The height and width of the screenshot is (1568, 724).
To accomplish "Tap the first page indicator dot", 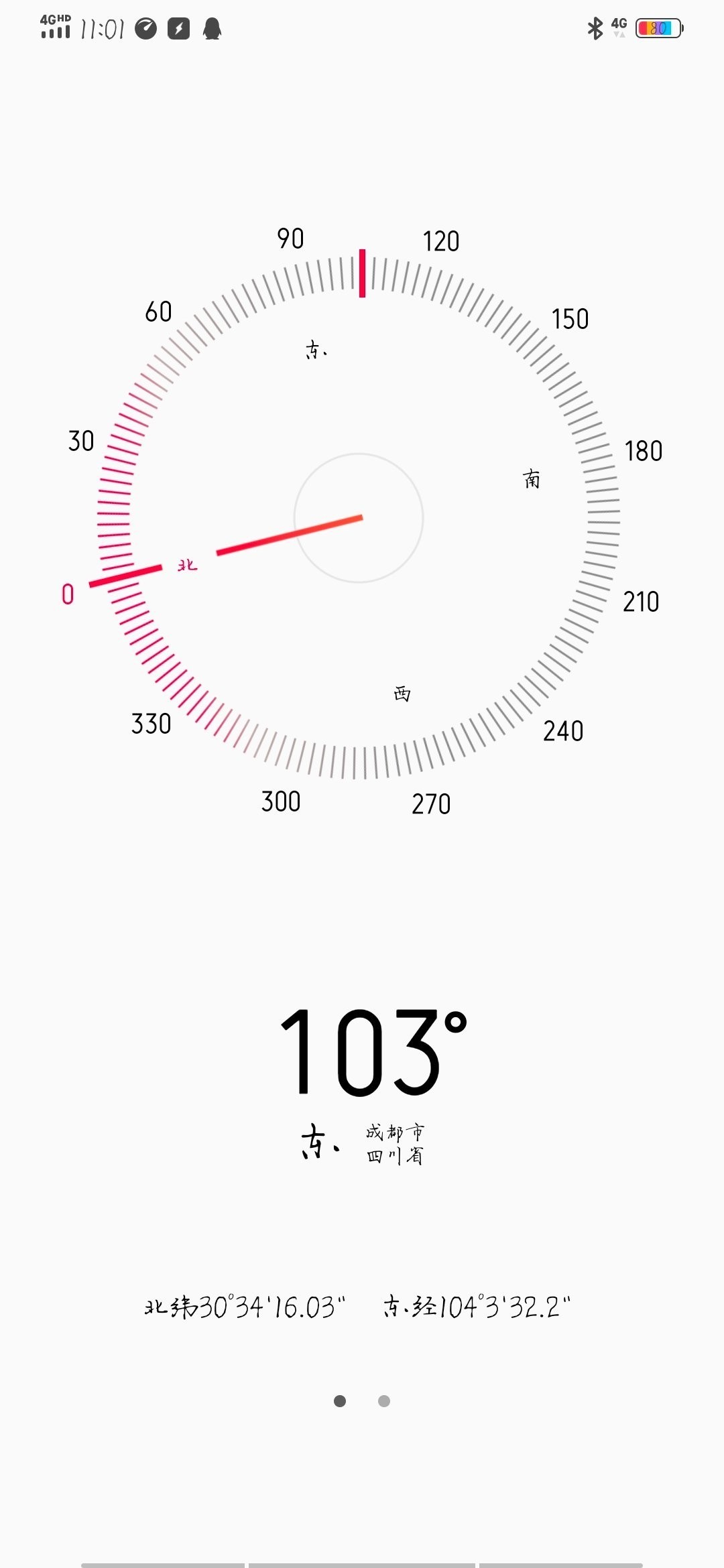I will 340,1401.
